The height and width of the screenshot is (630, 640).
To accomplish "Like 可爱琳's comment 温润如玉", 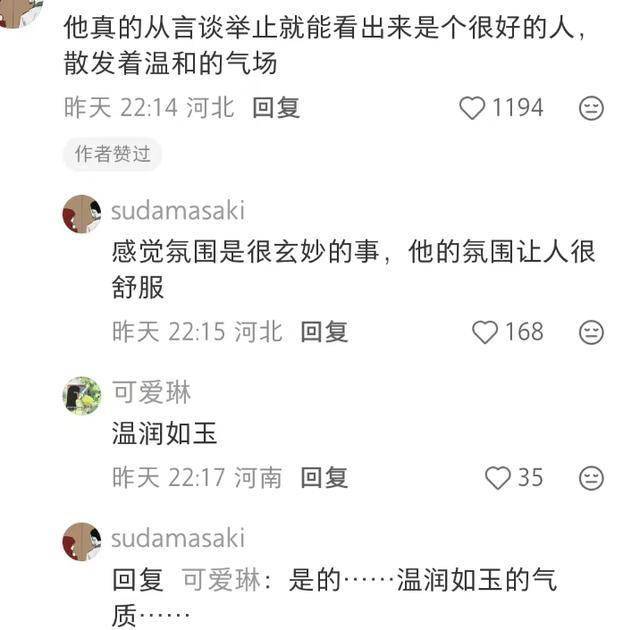I will 498,478.
